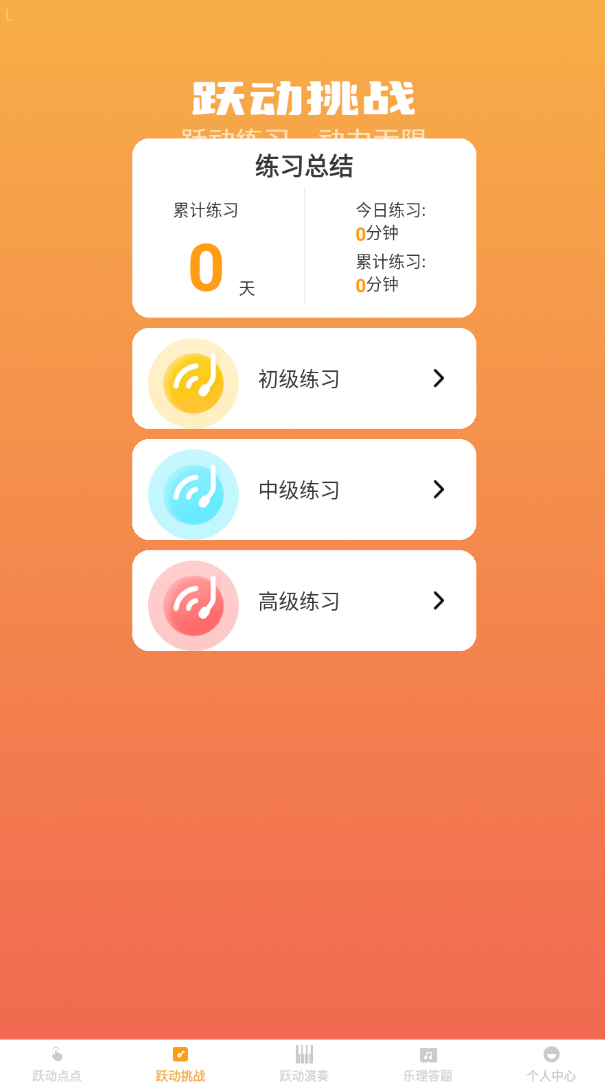Start the 高级练习 advanced practice

[x=303, y=601]
